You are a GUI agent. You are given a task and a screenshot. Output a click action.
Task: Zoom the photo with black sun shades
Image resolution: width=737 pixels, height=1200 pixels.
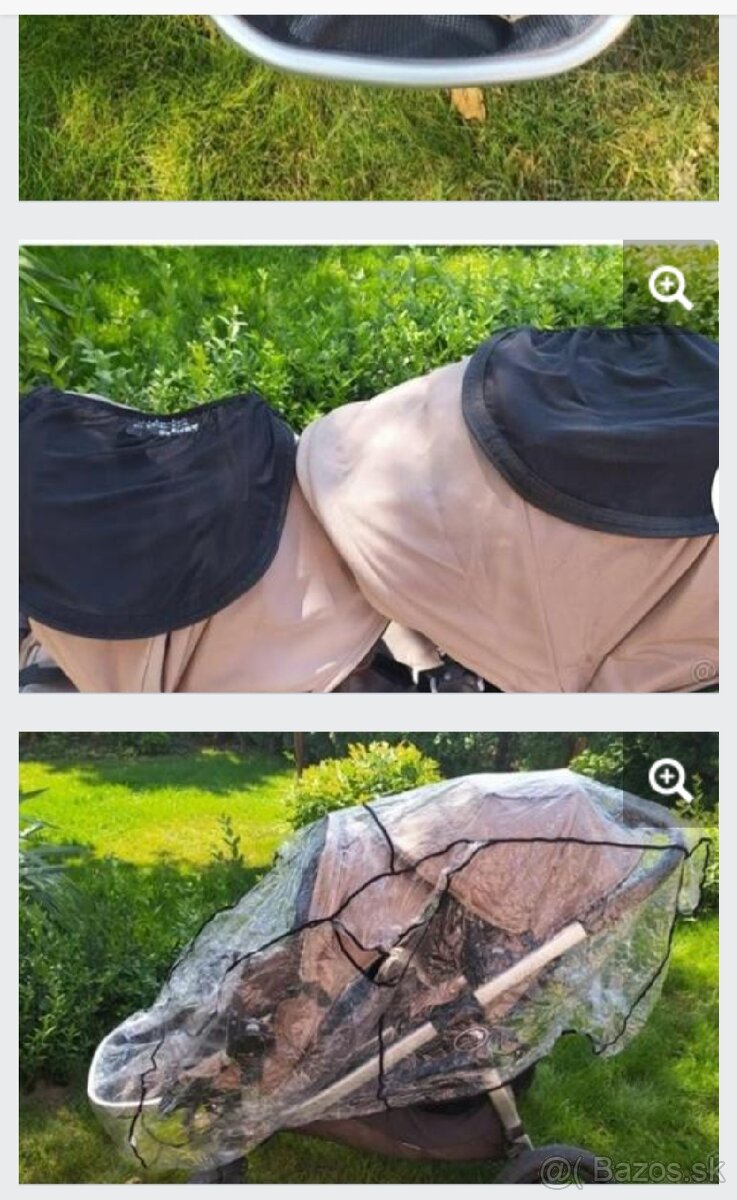[x=669, y=288]
